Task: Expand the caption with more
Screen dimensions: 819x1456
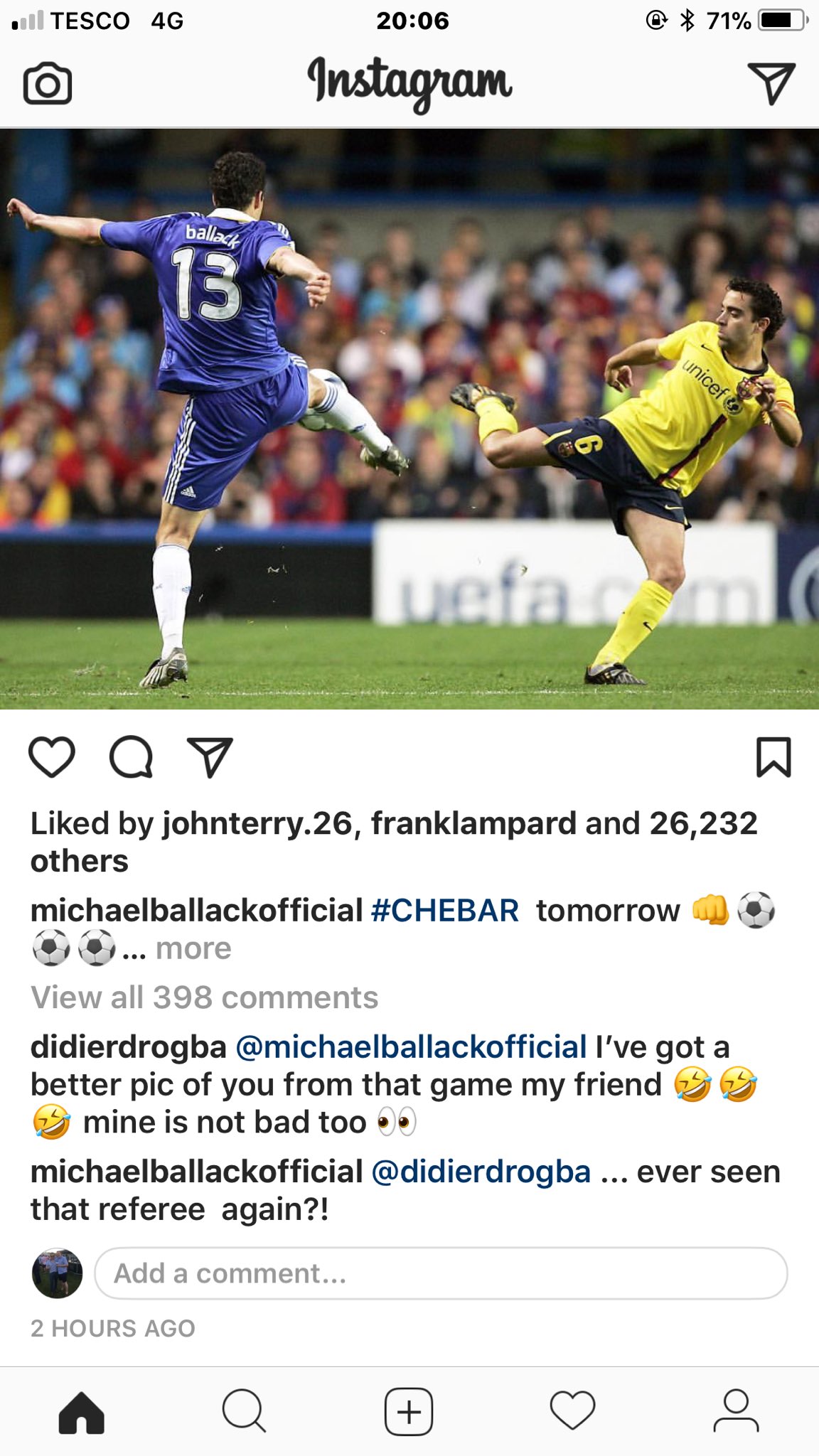Action: point(193,948)
